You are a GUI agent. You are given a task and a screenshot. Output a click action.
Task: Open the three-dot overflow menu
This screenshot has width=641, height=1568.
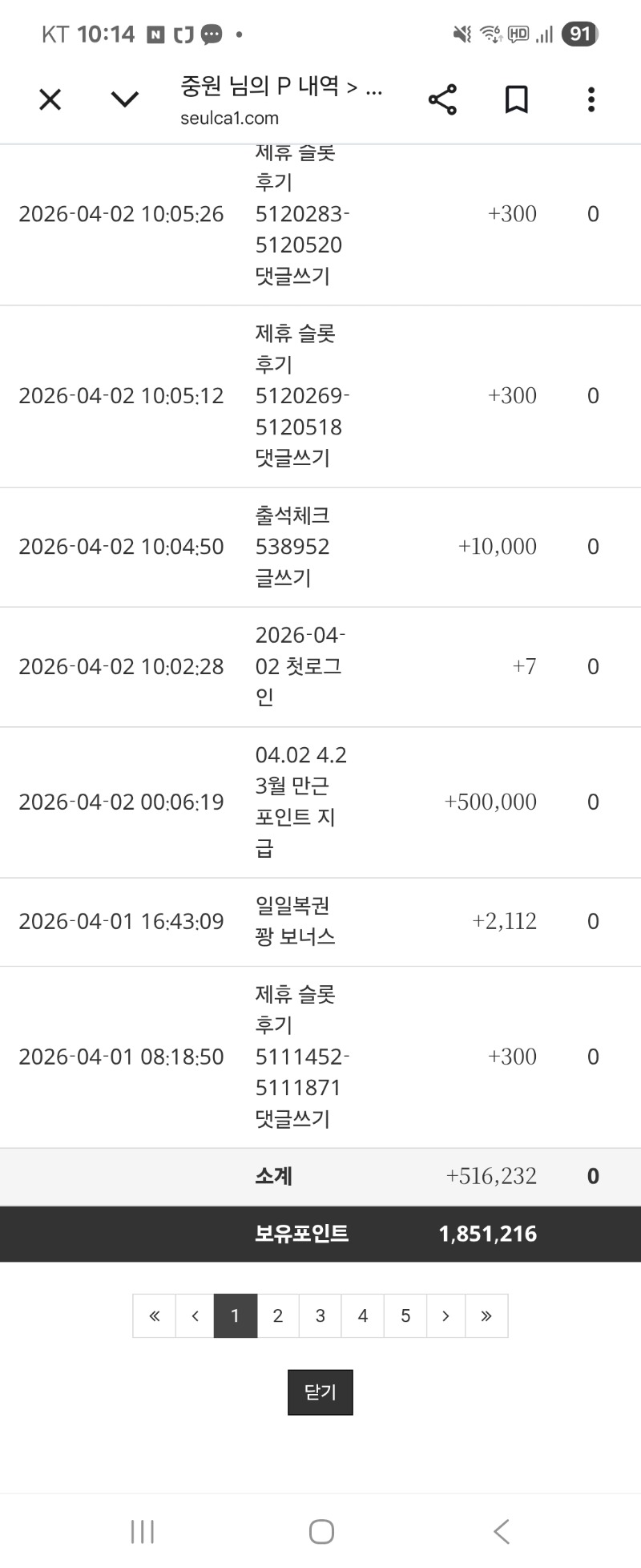pos(591,99)
